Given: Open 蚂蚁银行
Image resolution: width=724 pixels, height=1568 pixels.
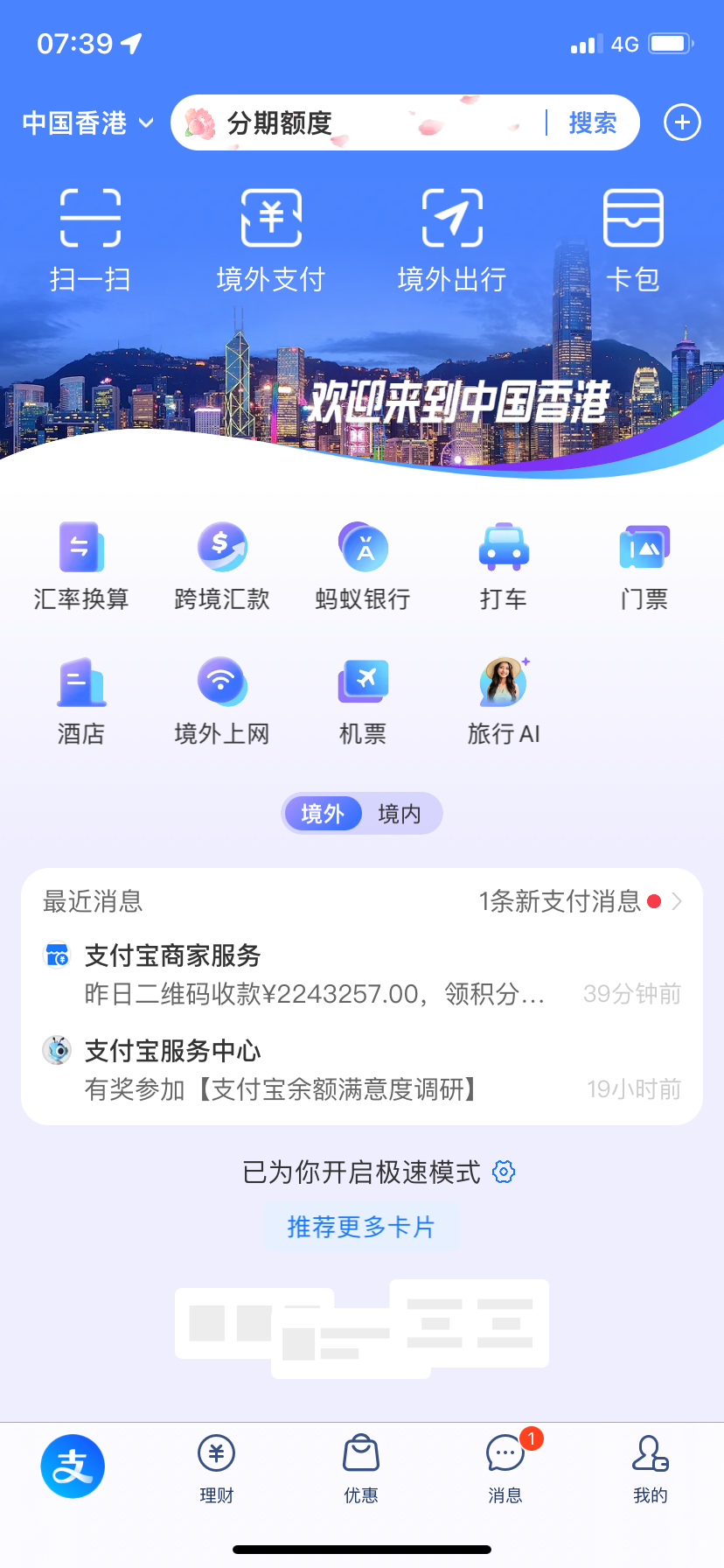Looking at the screenshot, I should 363,566.
